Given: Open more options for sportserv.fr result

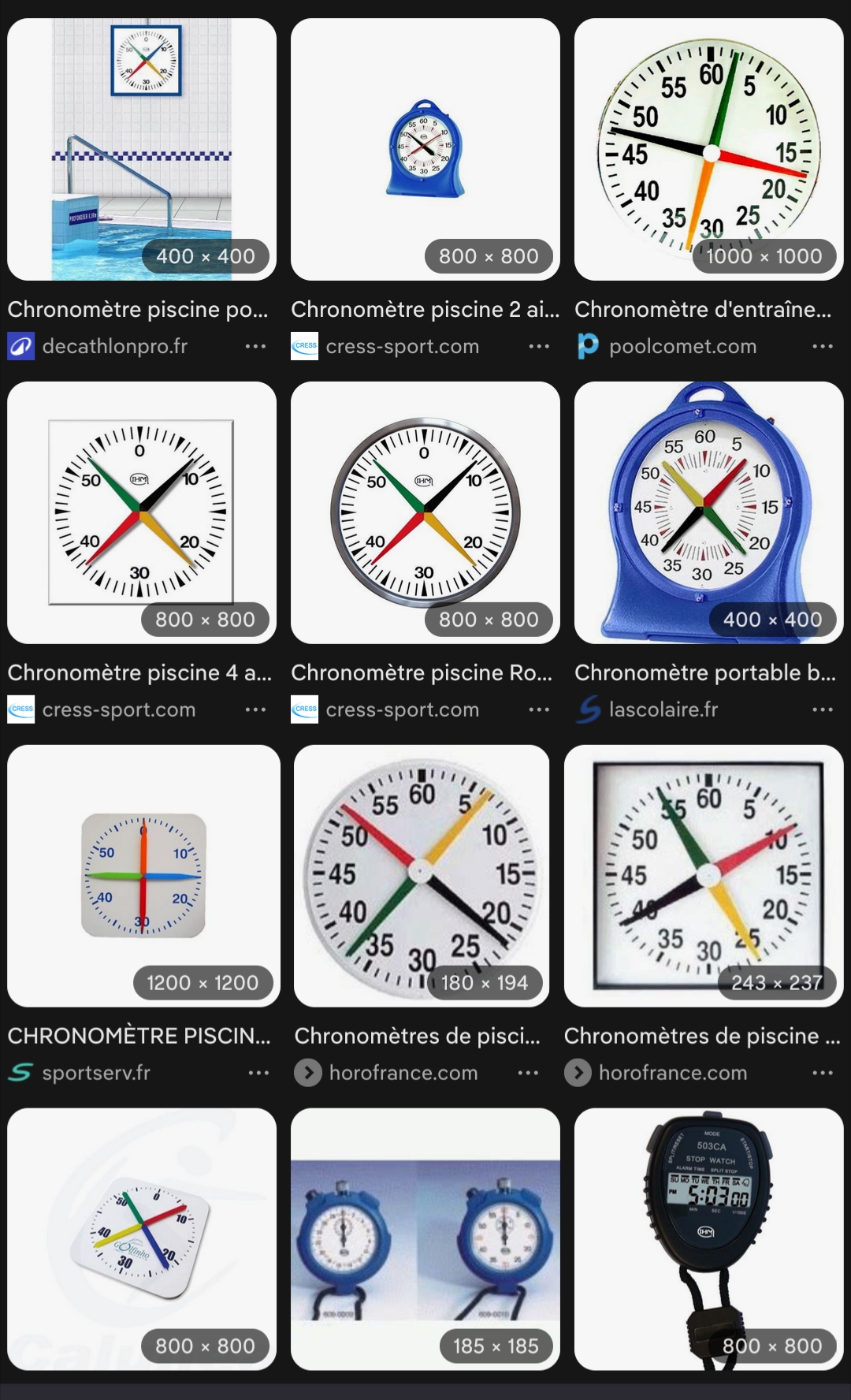Looking at the screenshot, I should pyautogui.click(x=258, y=1073).
